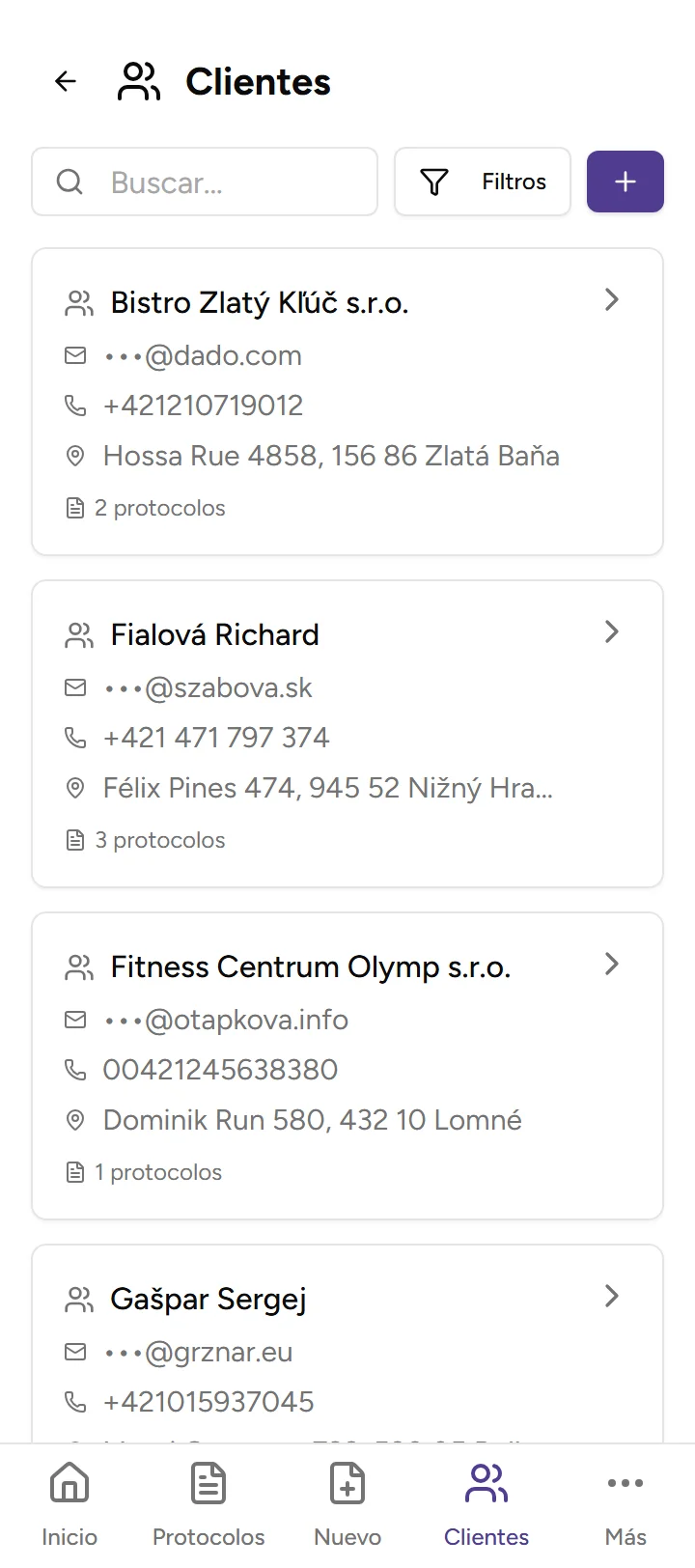Tap the search magnifier icon
The height and width of the screenshot is (1568, 695).
click(69, 182)
